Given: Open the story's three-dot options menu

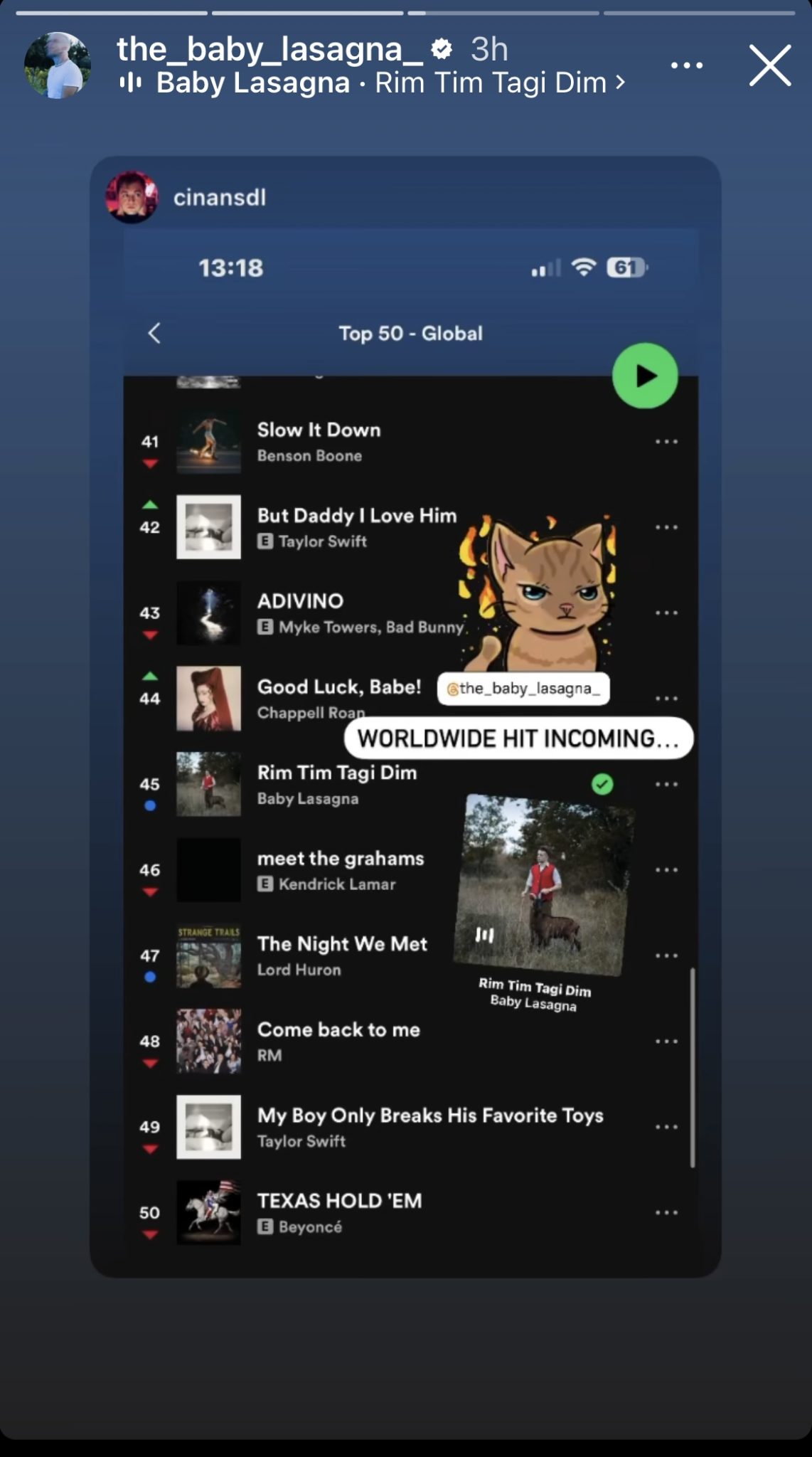Looking at the screenshot, I should (x=687, y=65).
